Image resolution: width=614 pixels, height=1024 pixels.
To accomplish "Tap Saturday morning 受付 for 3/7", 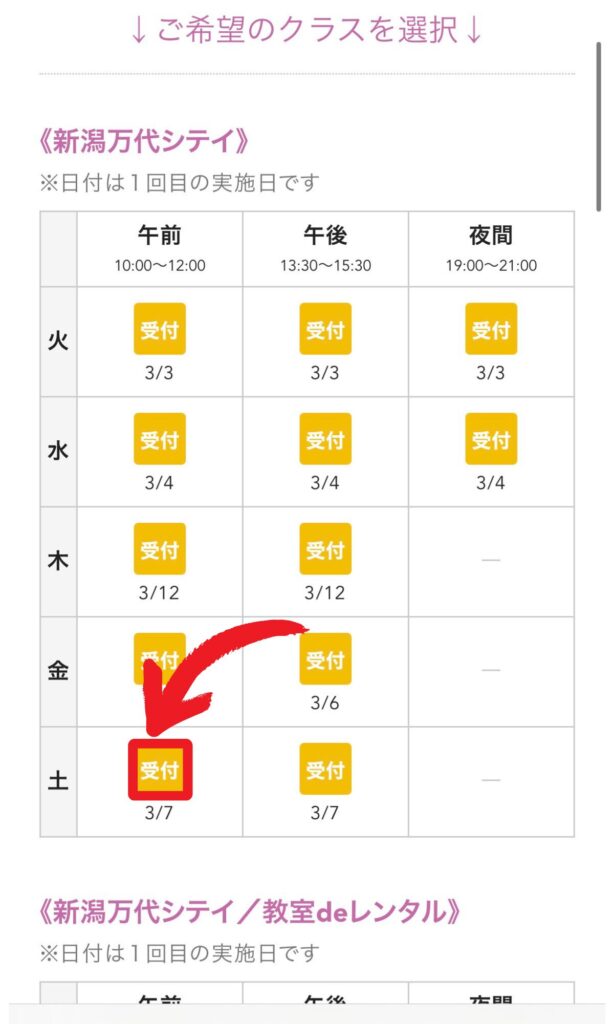I will pyautogui.click(x=160, y=769).
